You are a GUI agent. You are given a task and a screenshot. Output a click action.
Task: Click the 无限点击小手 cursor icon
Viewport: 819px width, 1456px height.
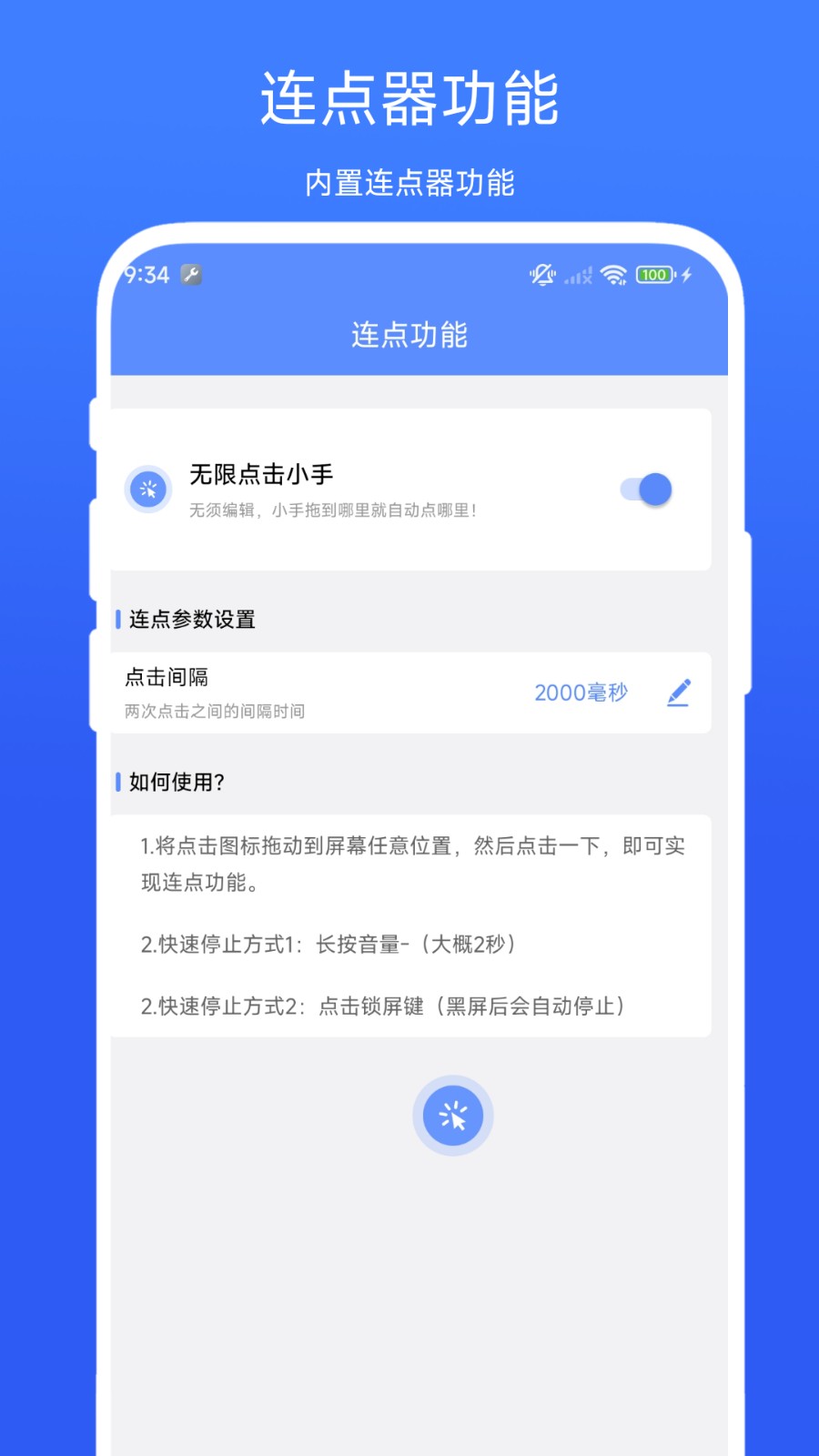[147, 489]
